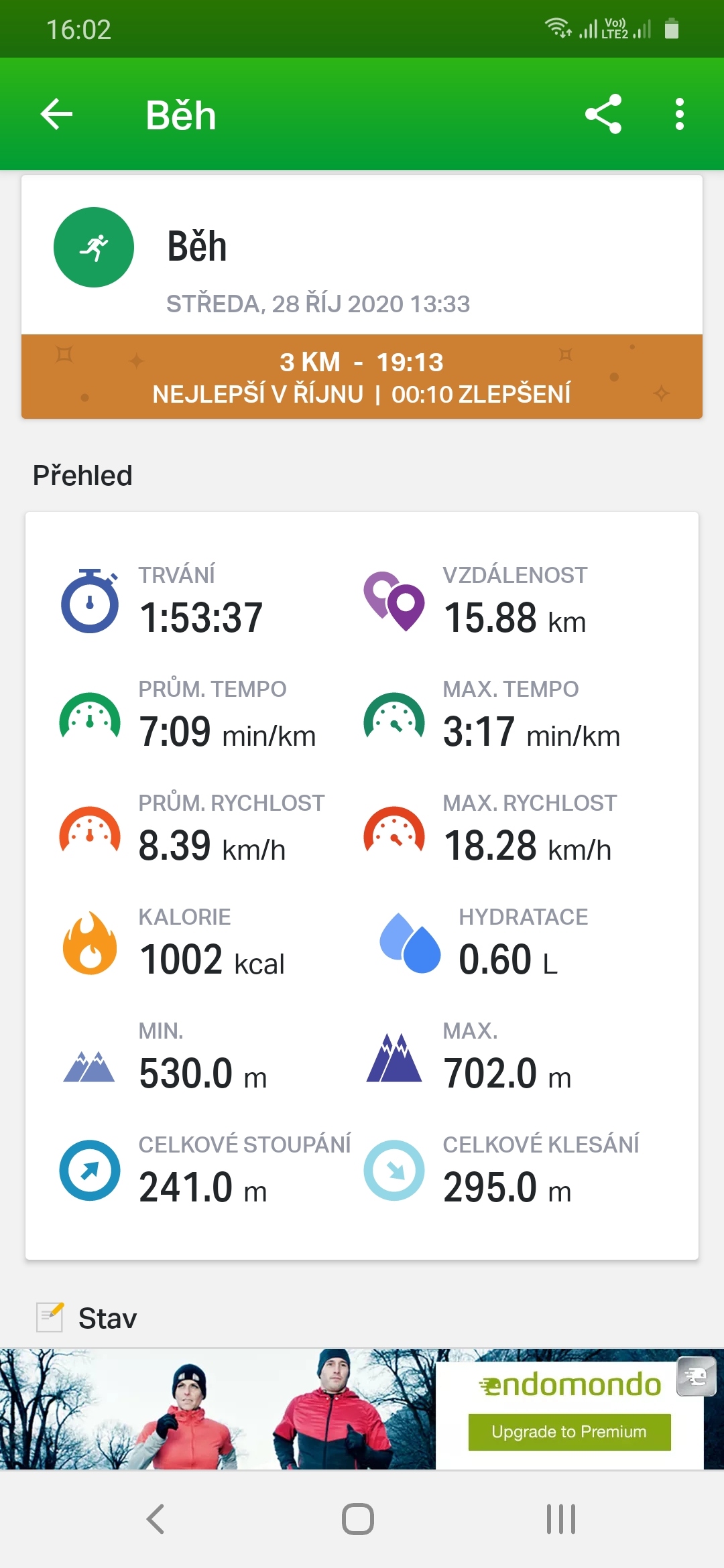The width and height of the screenshot is (724, 1568).
Task: Go to the home screen
Action: (358, 1519)
